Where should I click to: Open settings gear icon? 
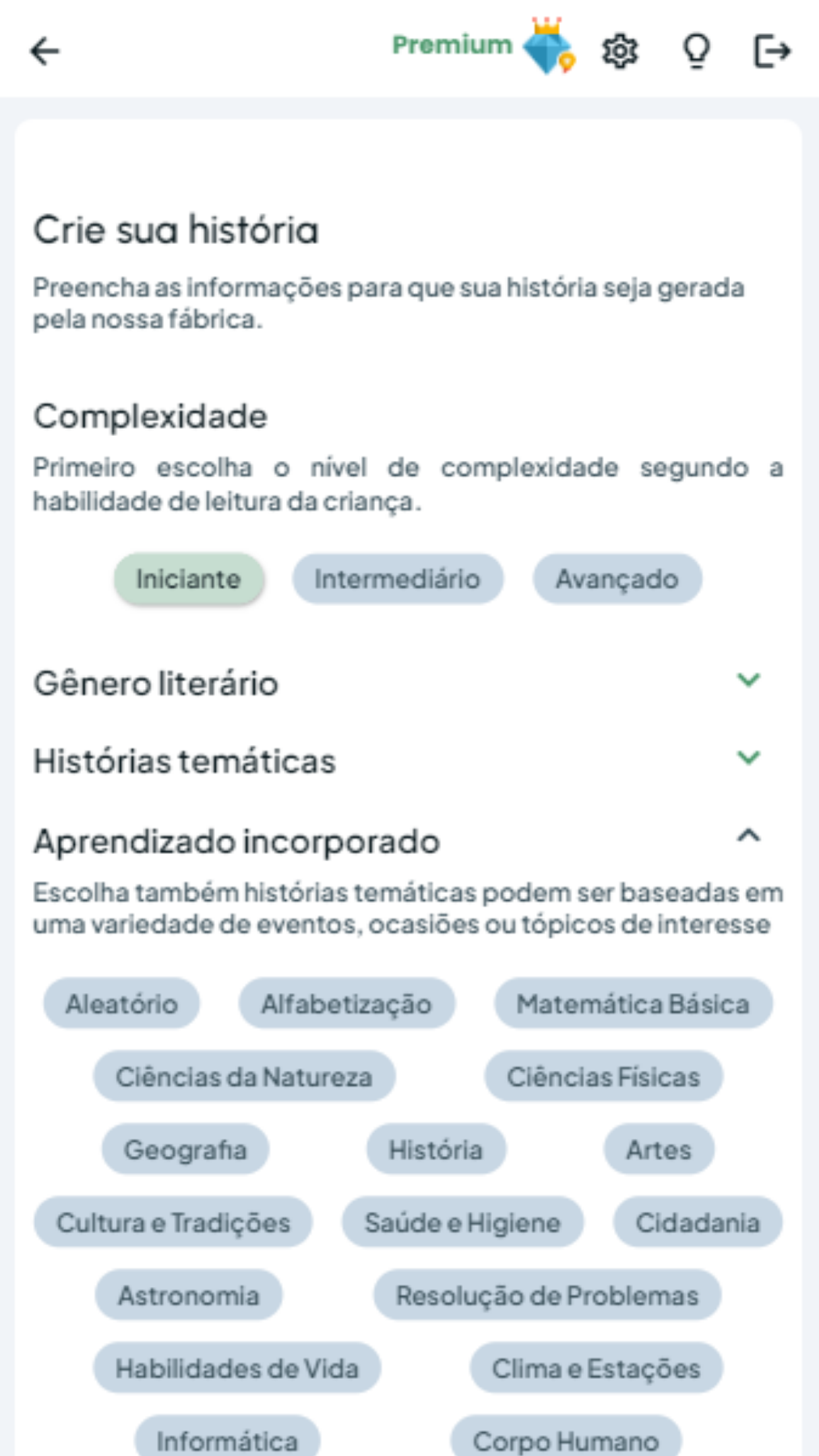click(620, 51)
